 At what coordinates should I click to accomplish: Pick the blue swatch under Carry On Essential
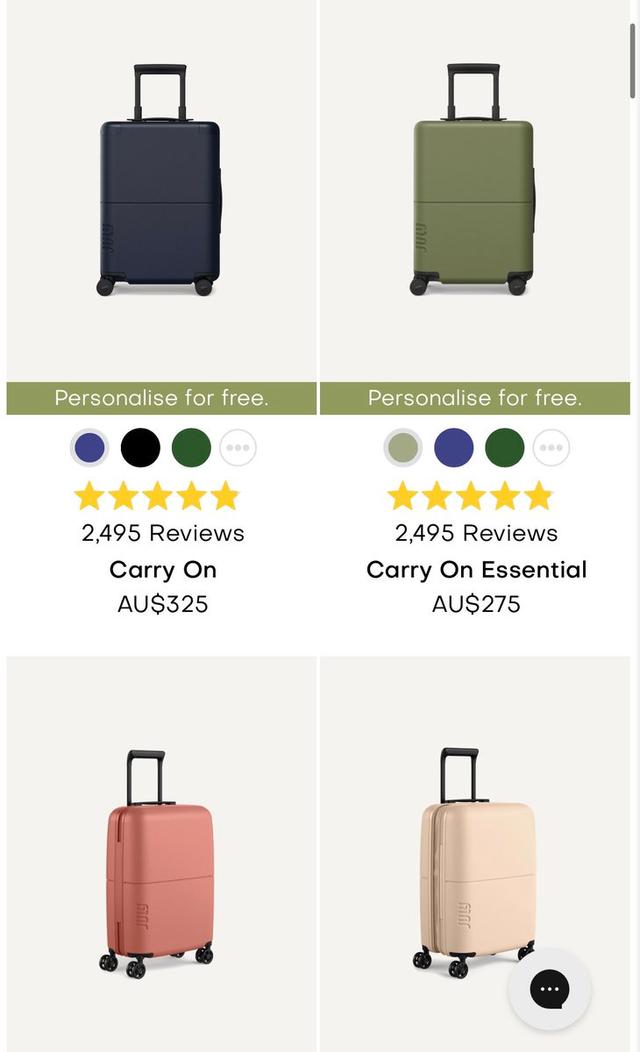pyautogui.click(x=454, y=448)
